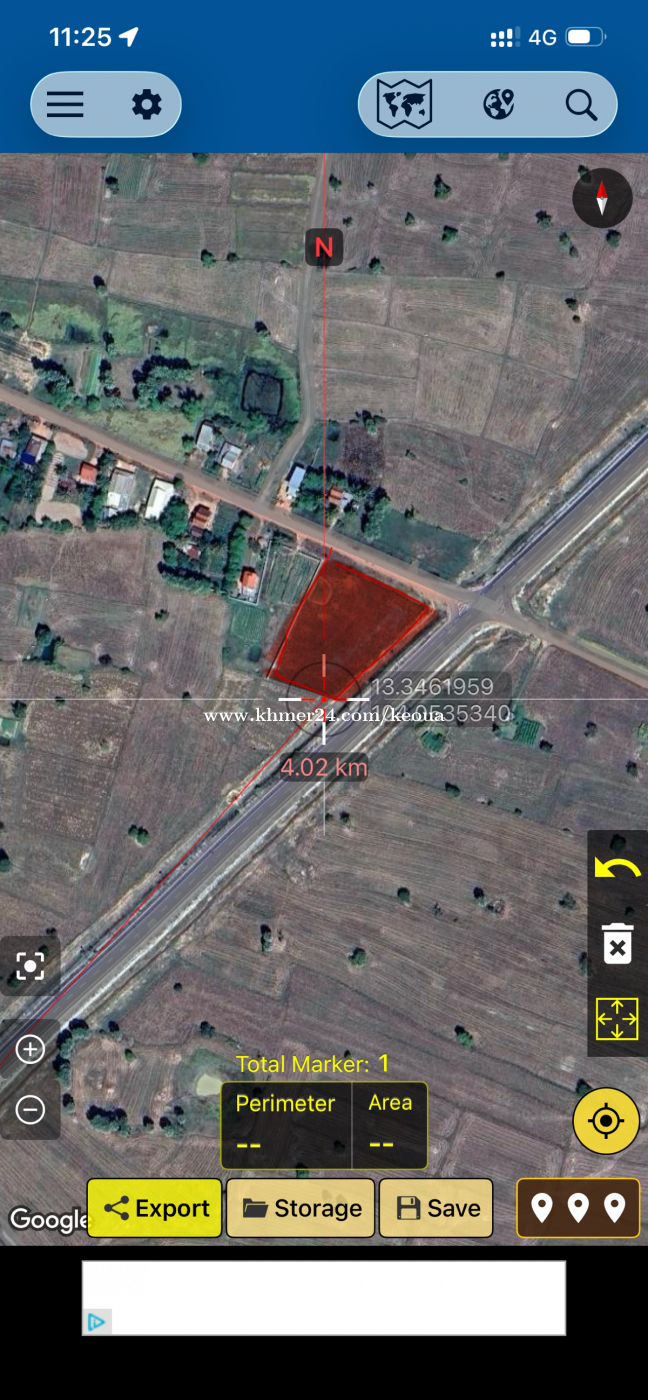Center the map on my location
The height and width of the screenshot is (1400, 648).
[x=606, y=1121]
